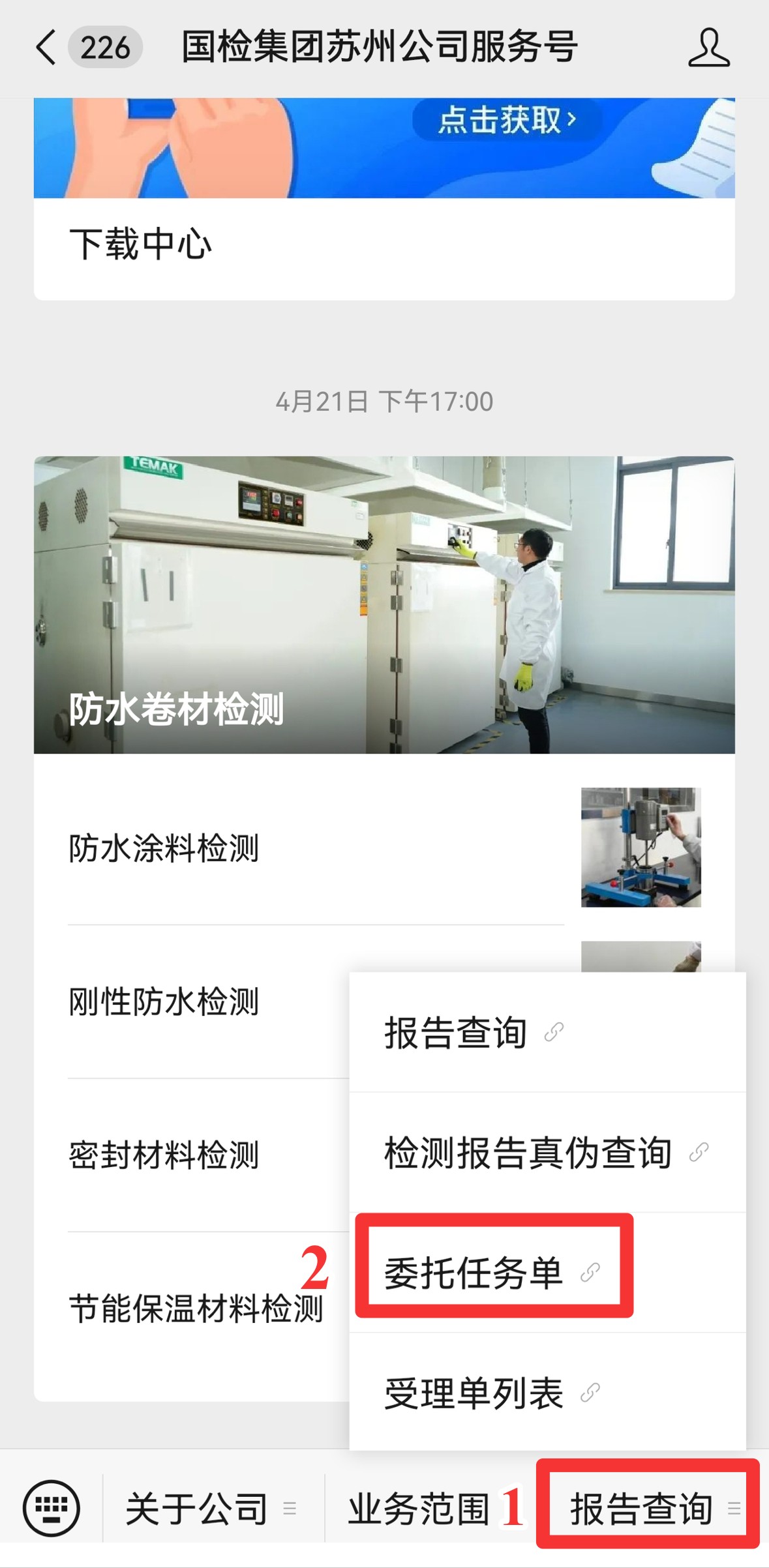Open the 下载中心 article
The width and height of the screenshot is (769, 1568).
384,246
